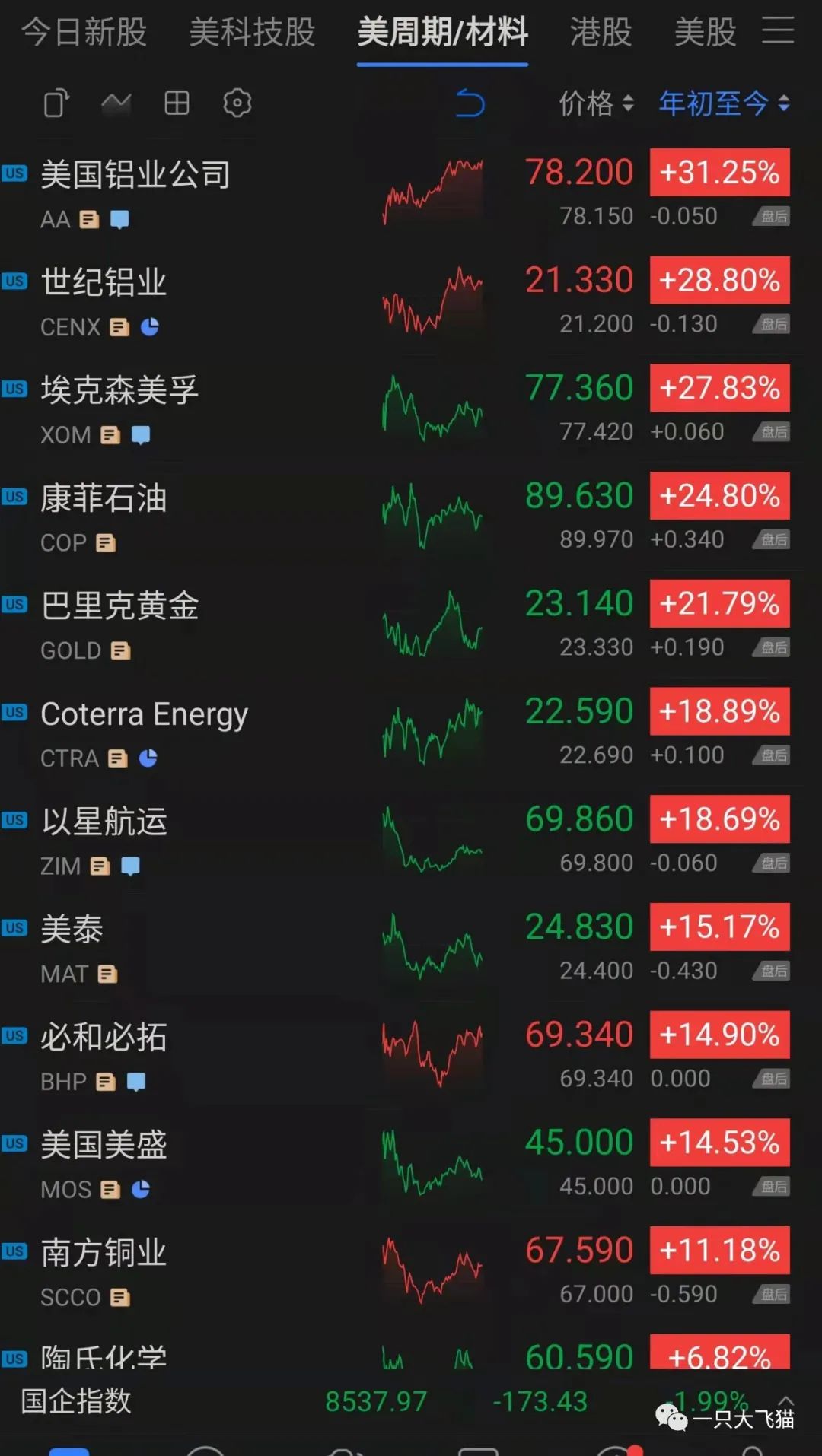Image resolution: width=822 pixels, height=1456 pixels.
Task: Open the 港股 tab
Action: [601, 32]
